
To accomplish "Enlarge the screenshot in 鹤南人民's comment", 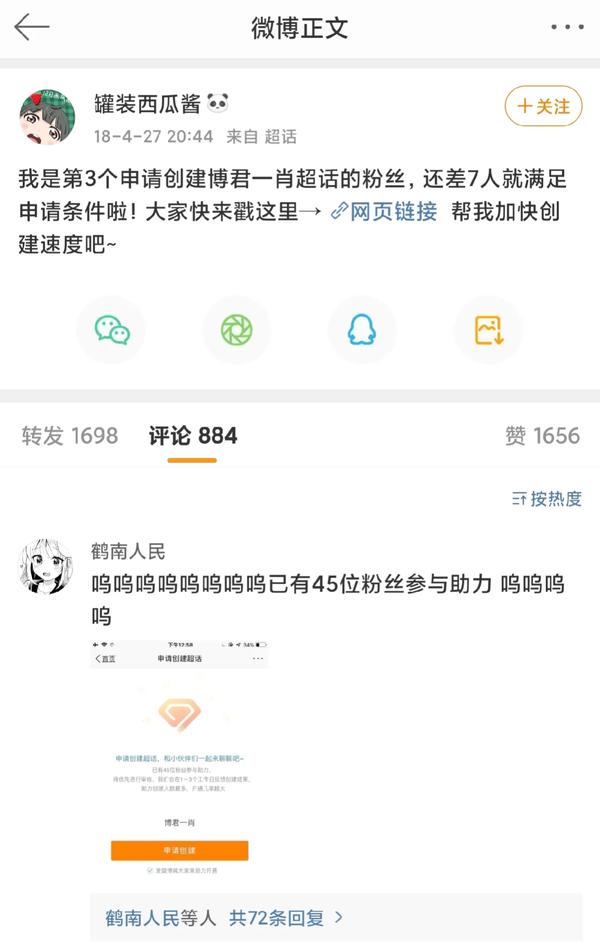I will (x=180, y=758).
